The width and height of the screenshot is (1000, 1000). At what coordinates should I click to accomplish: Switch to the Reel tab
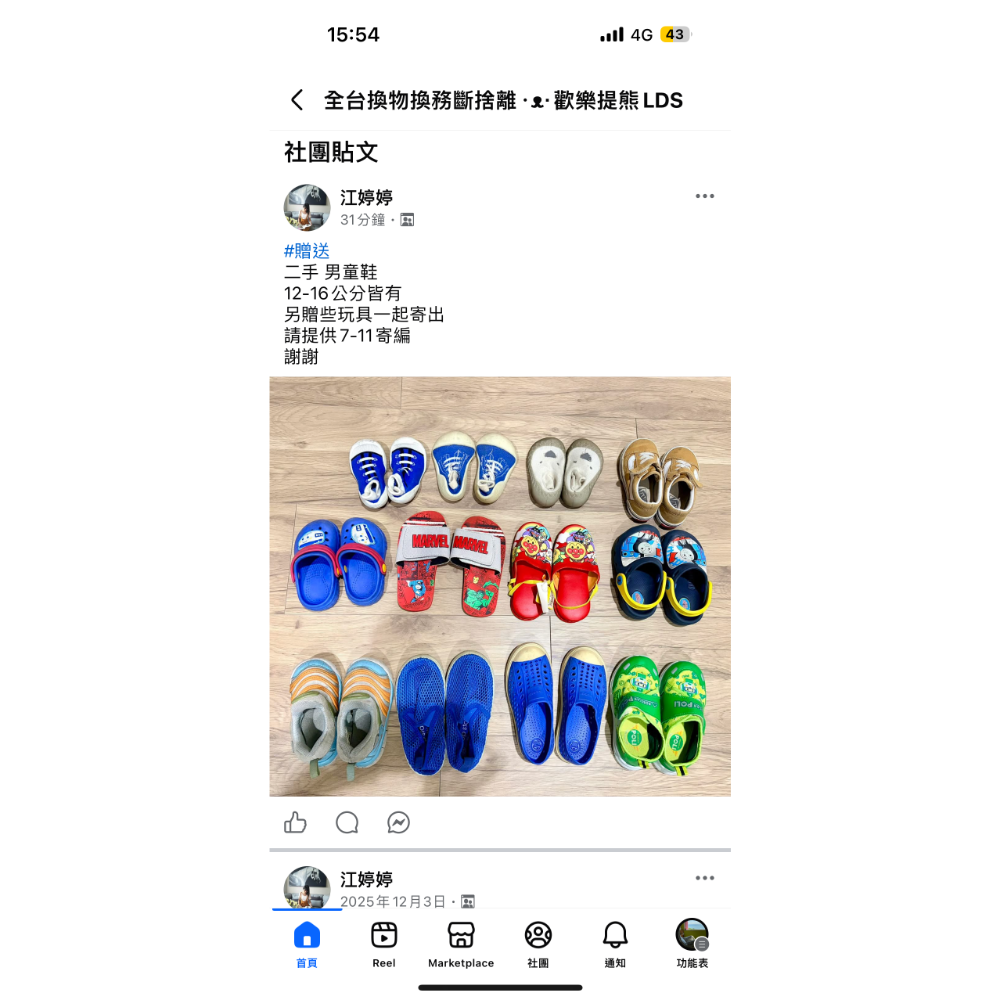pos(384,944)
